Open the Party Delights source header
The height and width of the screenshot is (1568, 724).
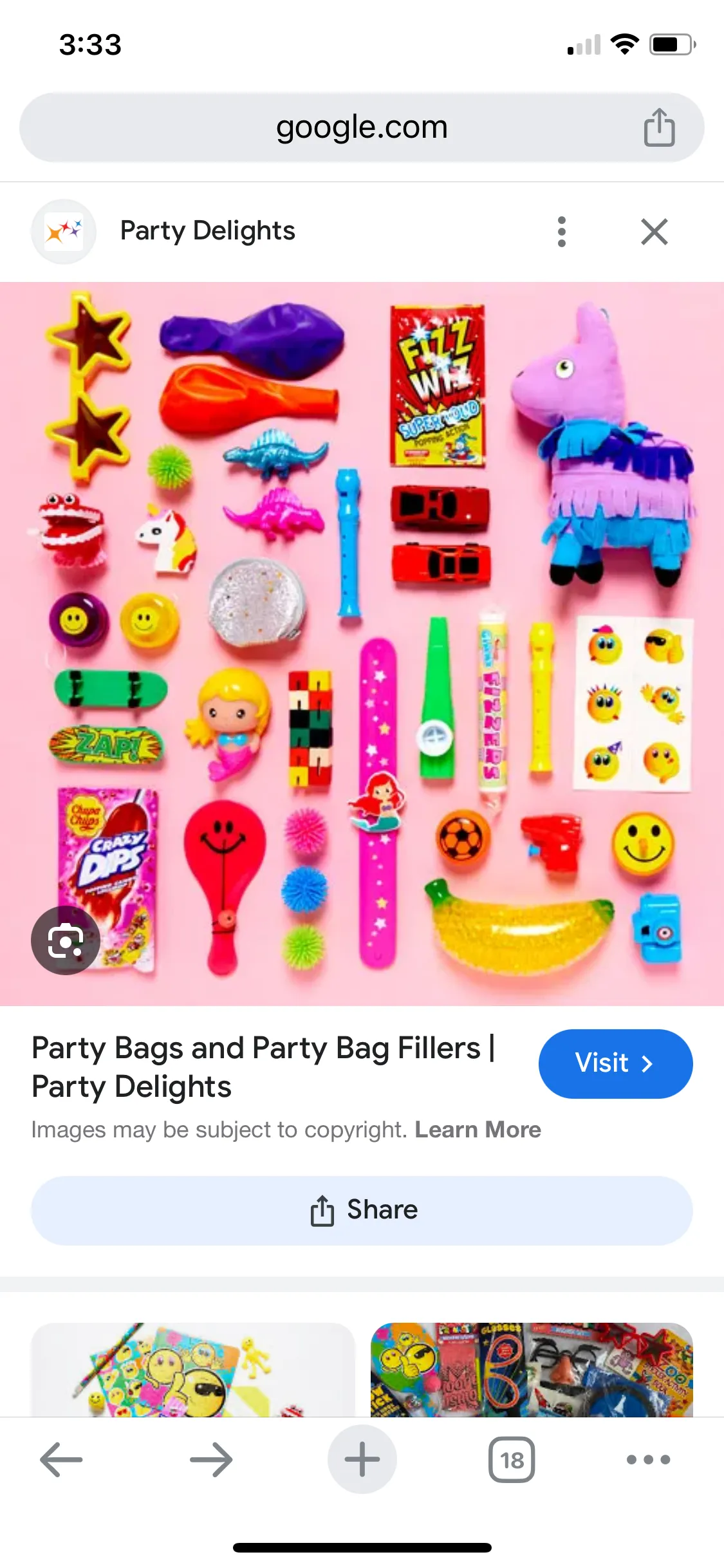click(x=207, y=231)
